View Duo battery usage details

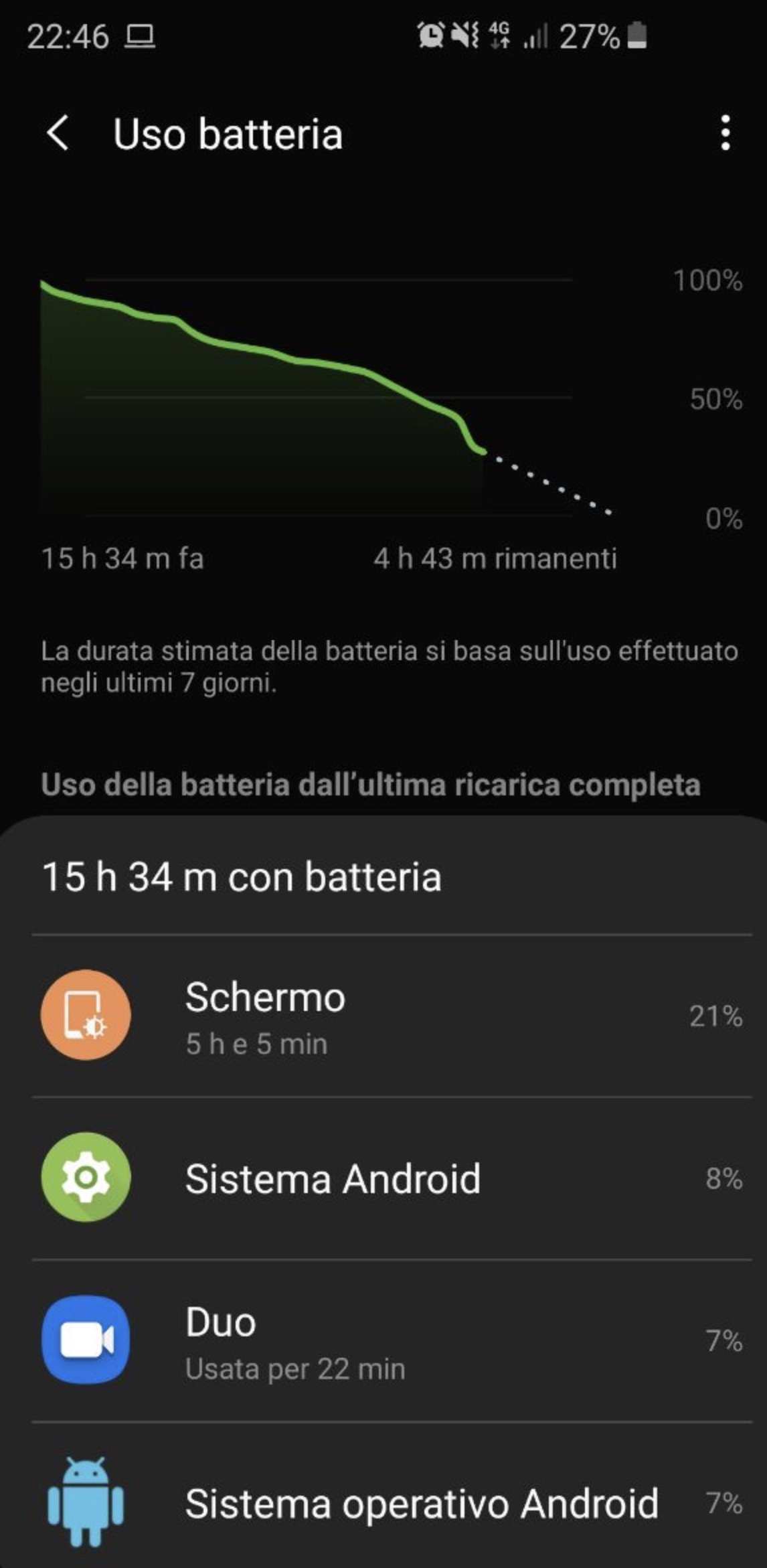[x=392, y=1341]
